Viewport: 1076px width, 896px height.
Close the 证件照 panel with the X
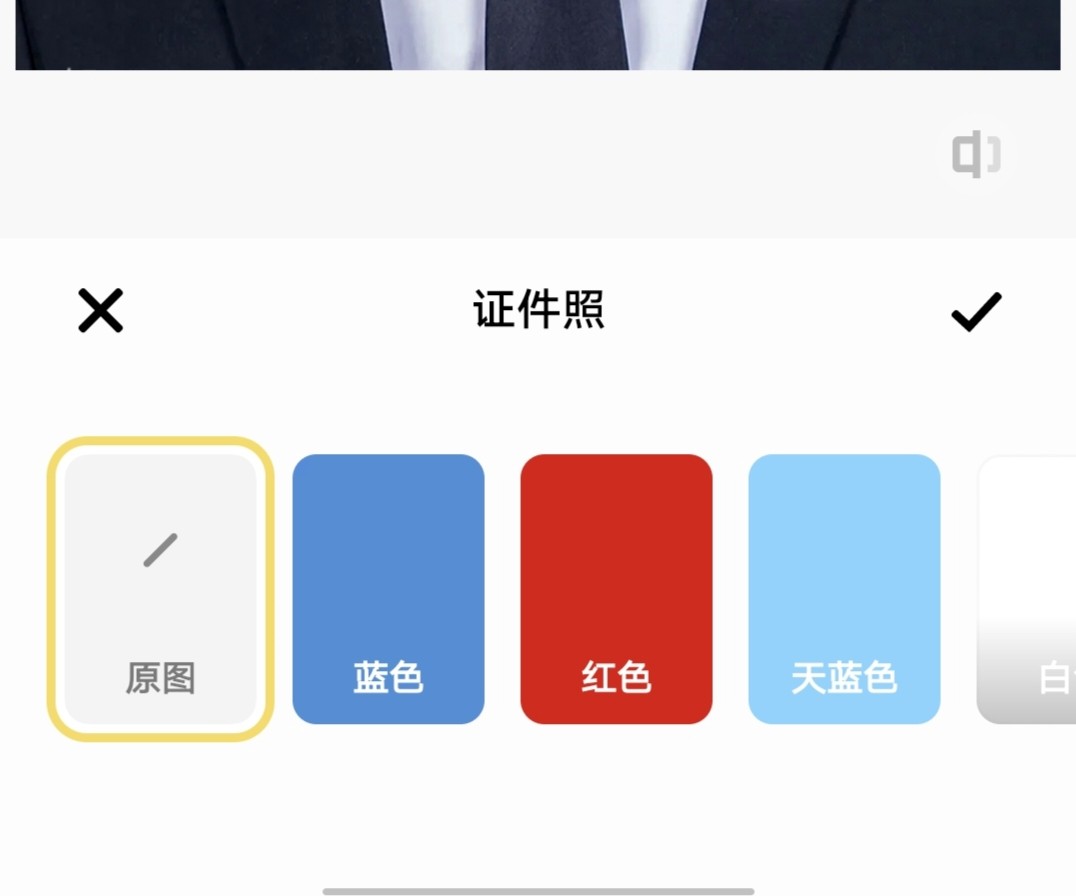pyautogui.click(x=101, y=311)
